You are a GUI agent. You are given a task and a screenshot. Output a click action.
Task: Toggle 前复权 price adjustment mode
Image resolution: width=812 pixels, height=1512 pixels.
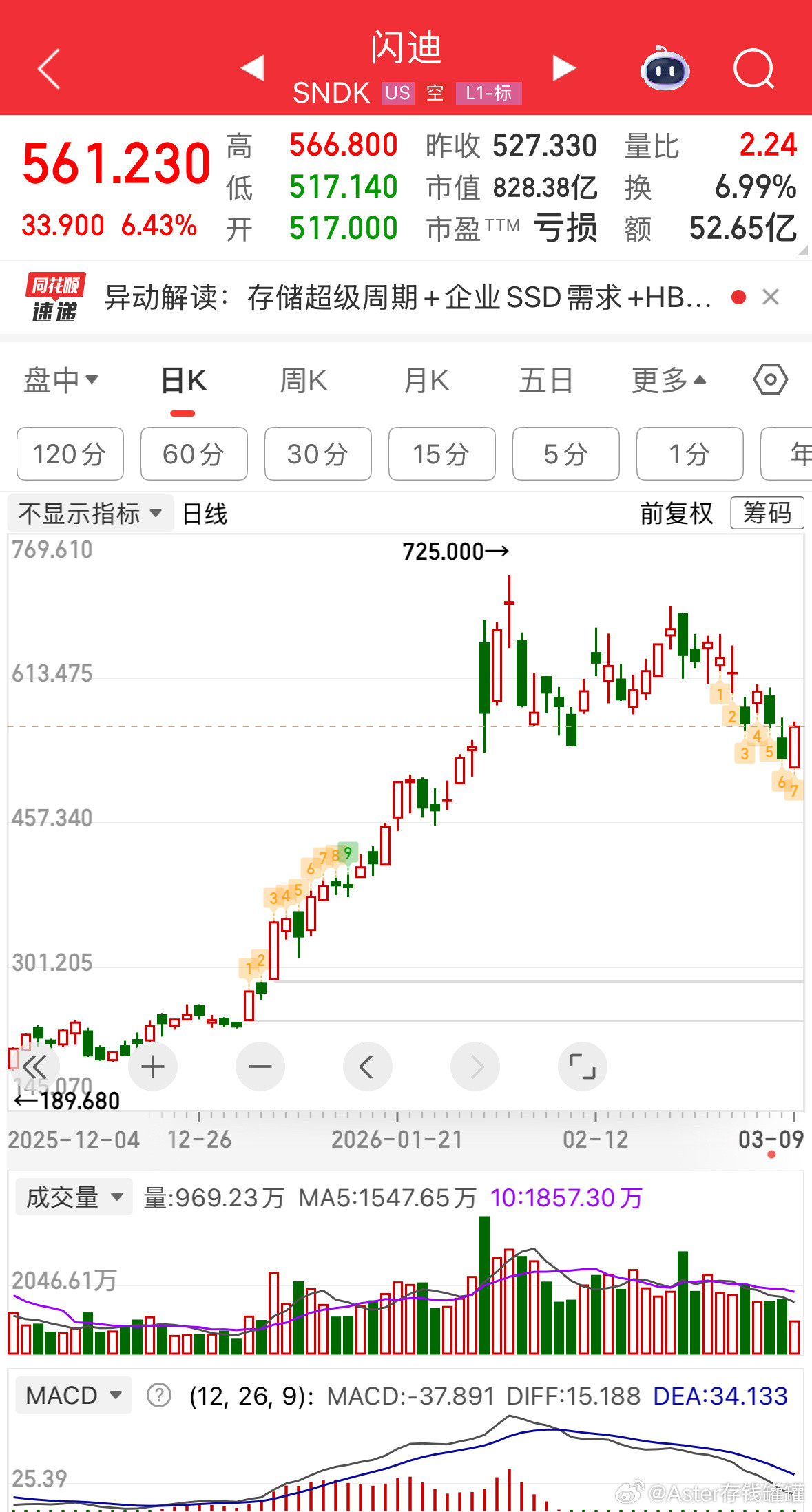coord(676,513)
